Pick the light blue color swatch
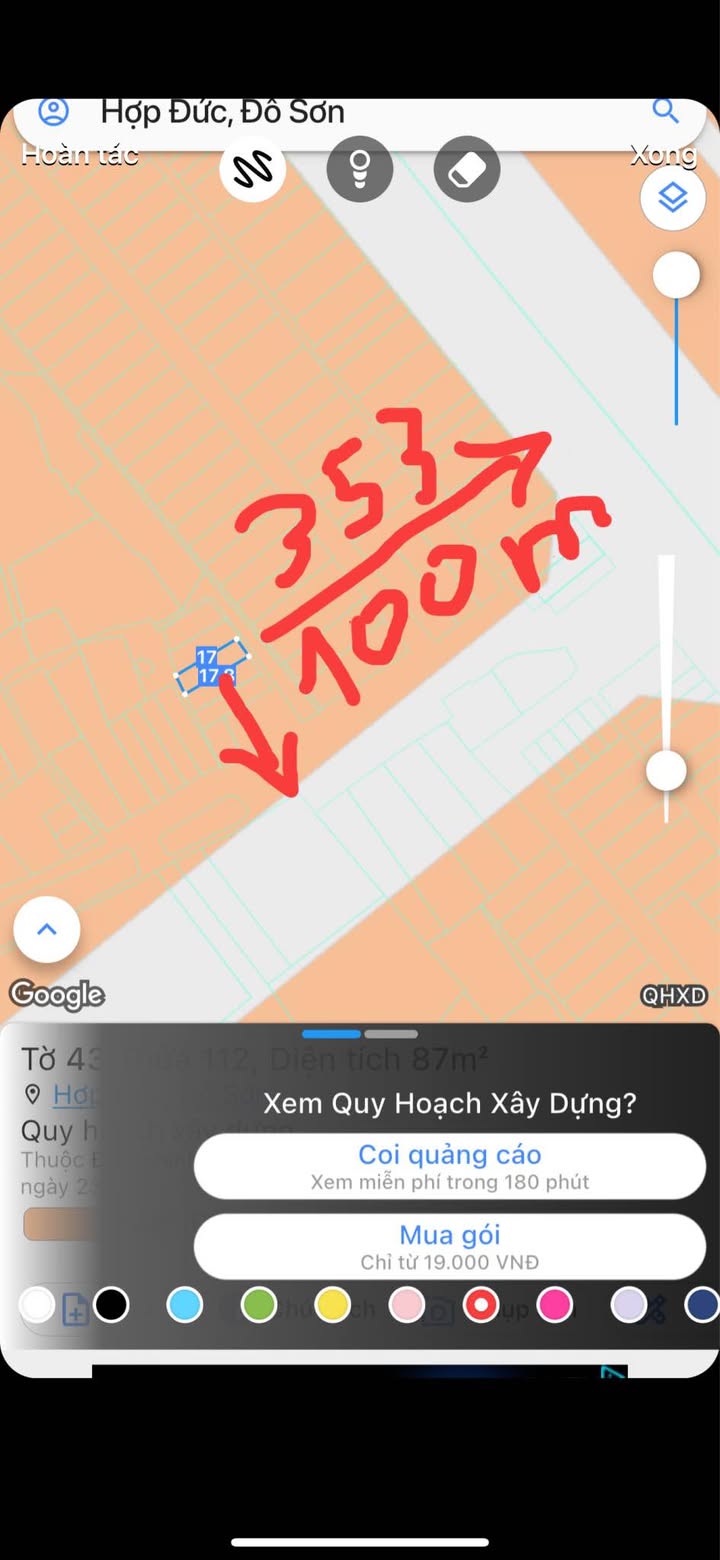The width and height of the screenshot is (720, 1560). coord(185,1305)
